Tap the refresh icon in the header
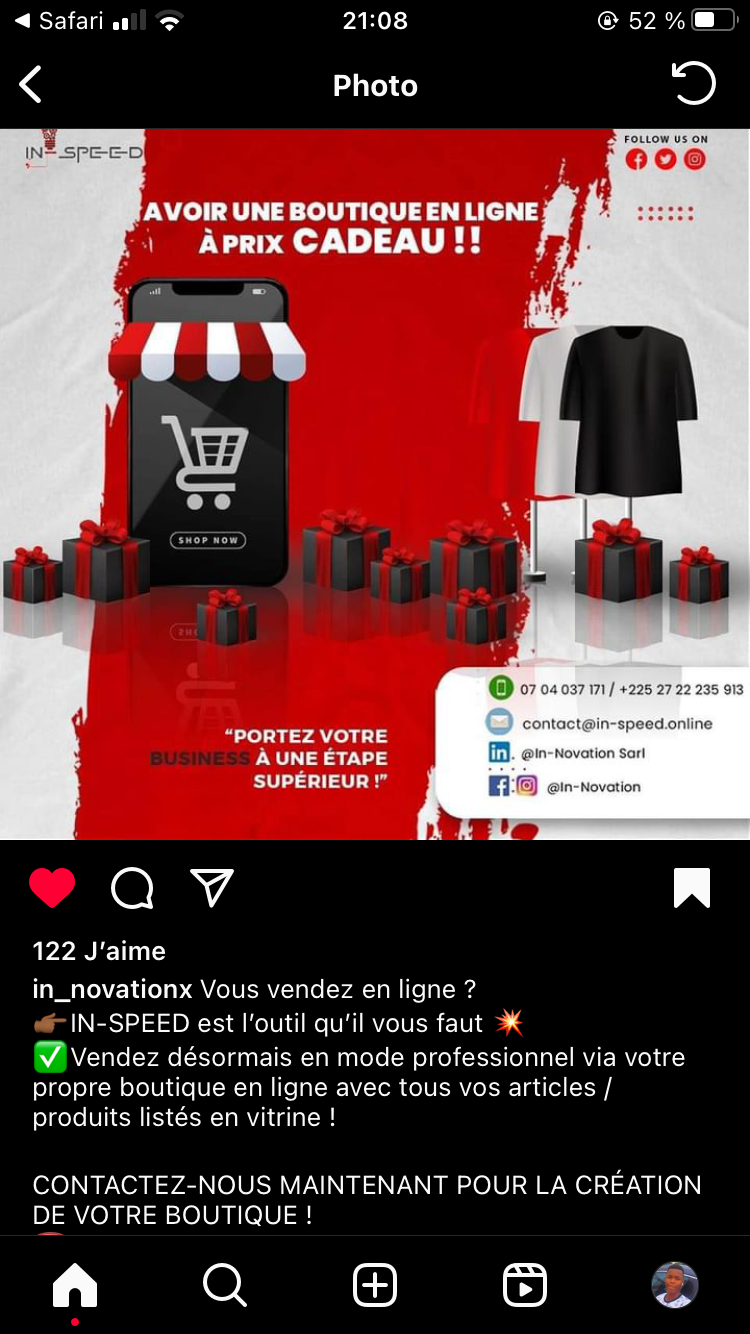The height and width of the screenshot is (1334, 750). 694,84
